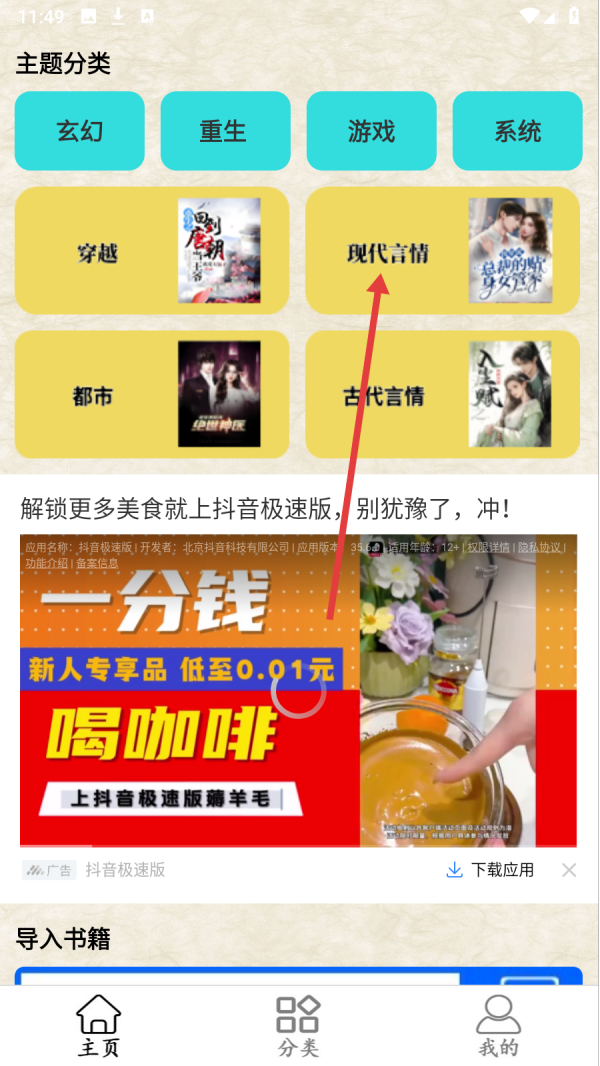Open the 游戏 genre category
This screenshot has width=600, height=1066.
371,131
